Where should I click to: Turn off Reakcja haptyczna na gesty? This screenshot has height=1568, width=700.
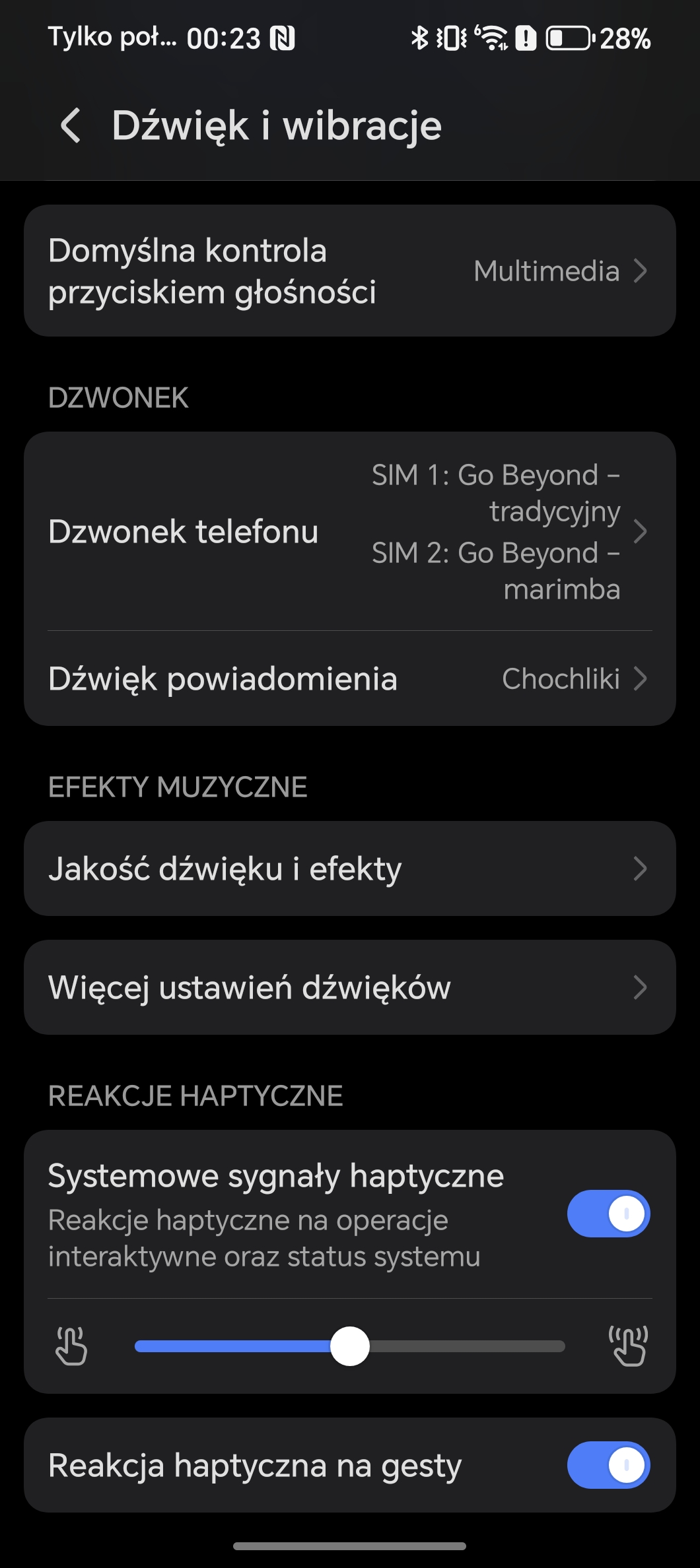click(608, 1465)
